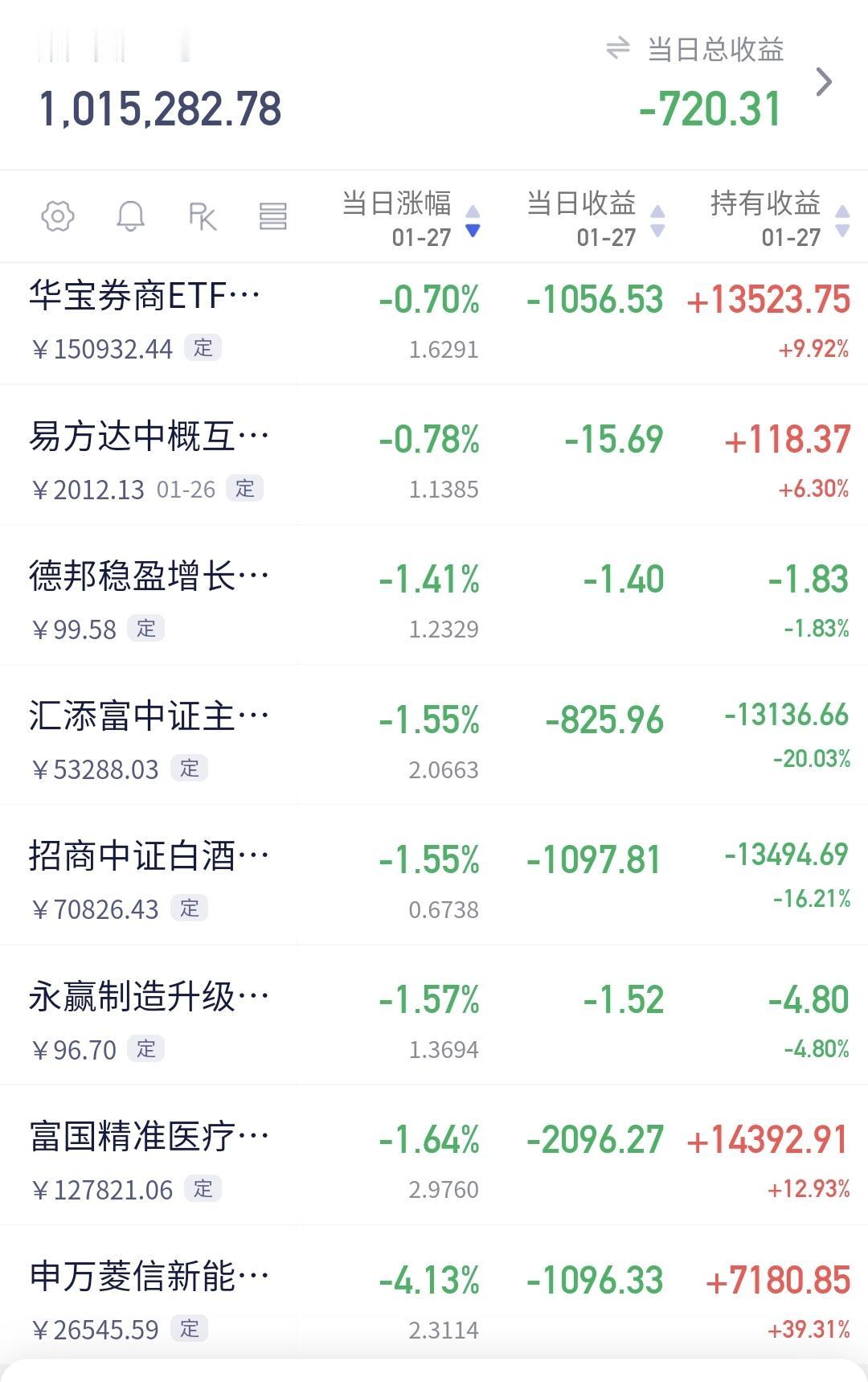This screenshot has height=1382, width=868.
Task: Switch the list layout view icon
Action: click(x=273, y=216)
